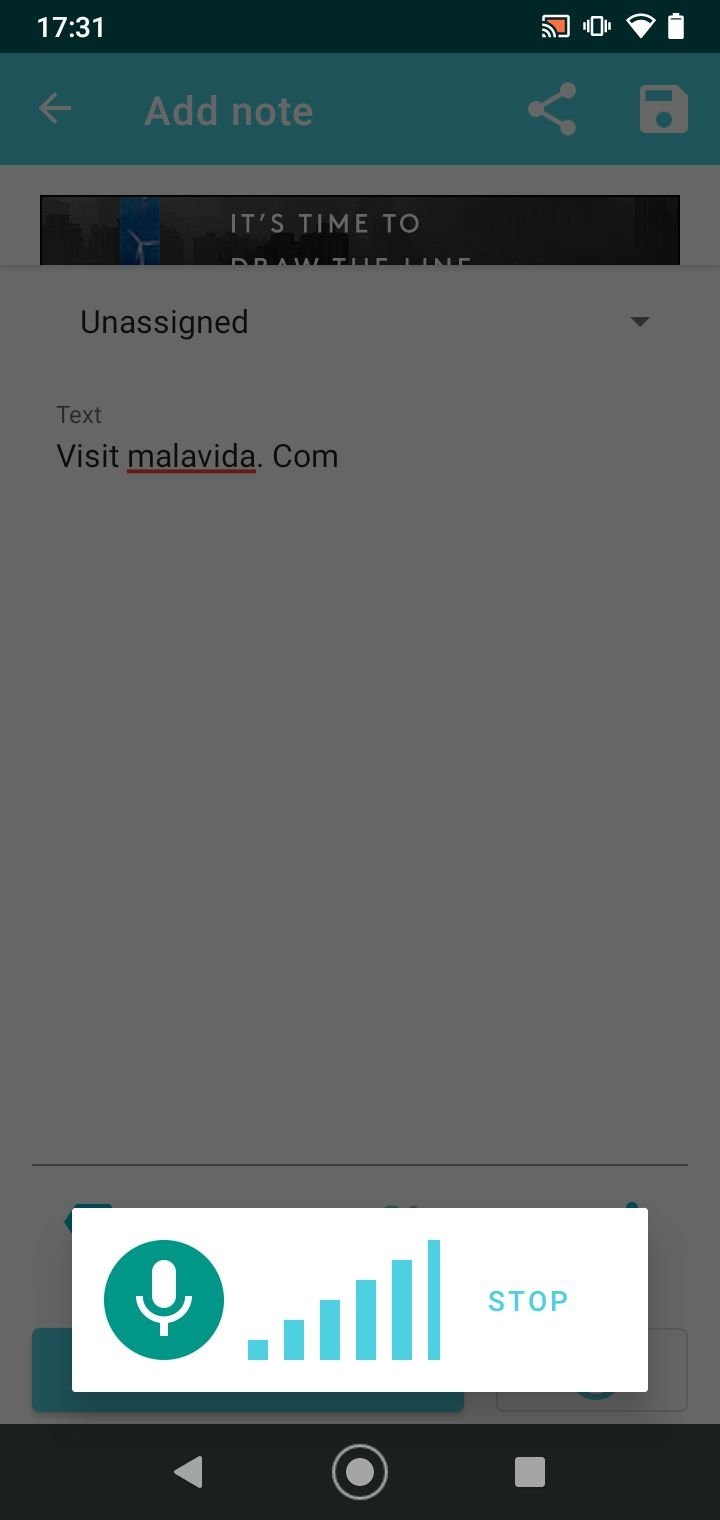Open recent apps
Viewport: 720px width, 1520px height.
[530, 1472]
